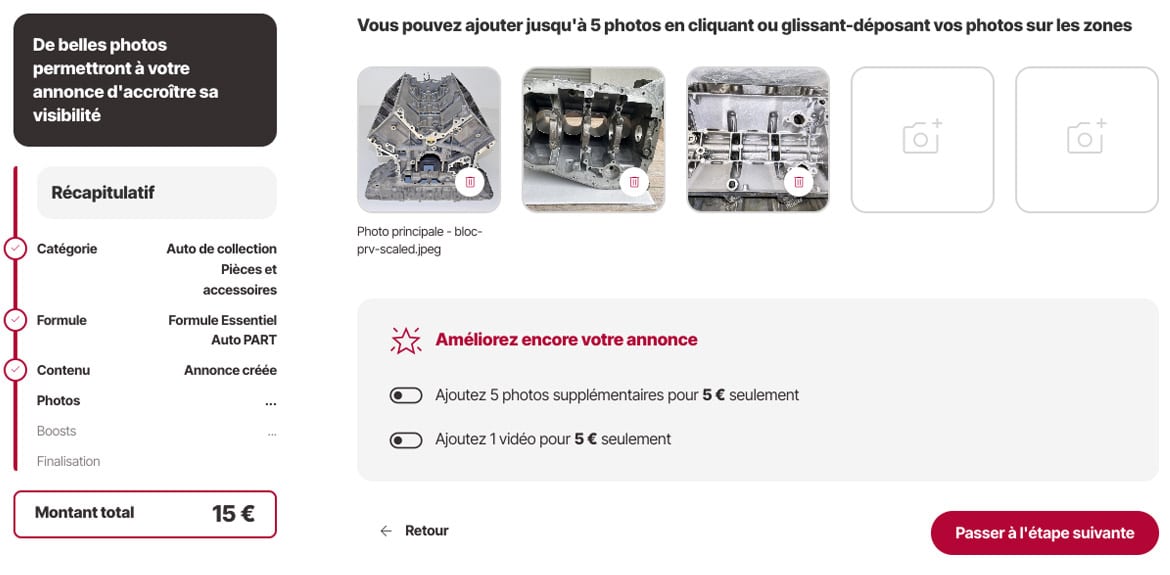This screenshot has width=1170, height=575.
Task: Add a photo in the fifth slot
Action: [x=1086, y=139]
